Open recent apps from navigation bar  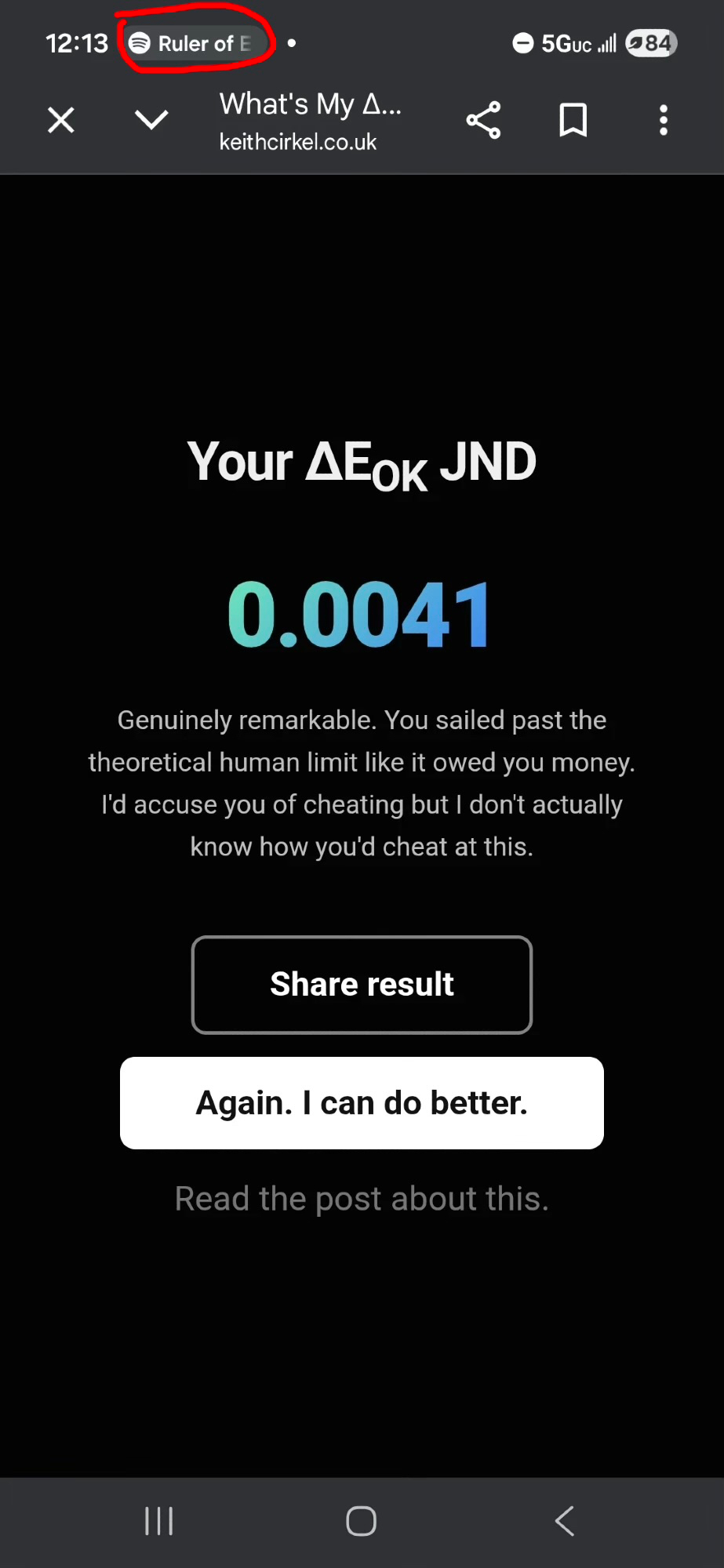coord(159,1521)
